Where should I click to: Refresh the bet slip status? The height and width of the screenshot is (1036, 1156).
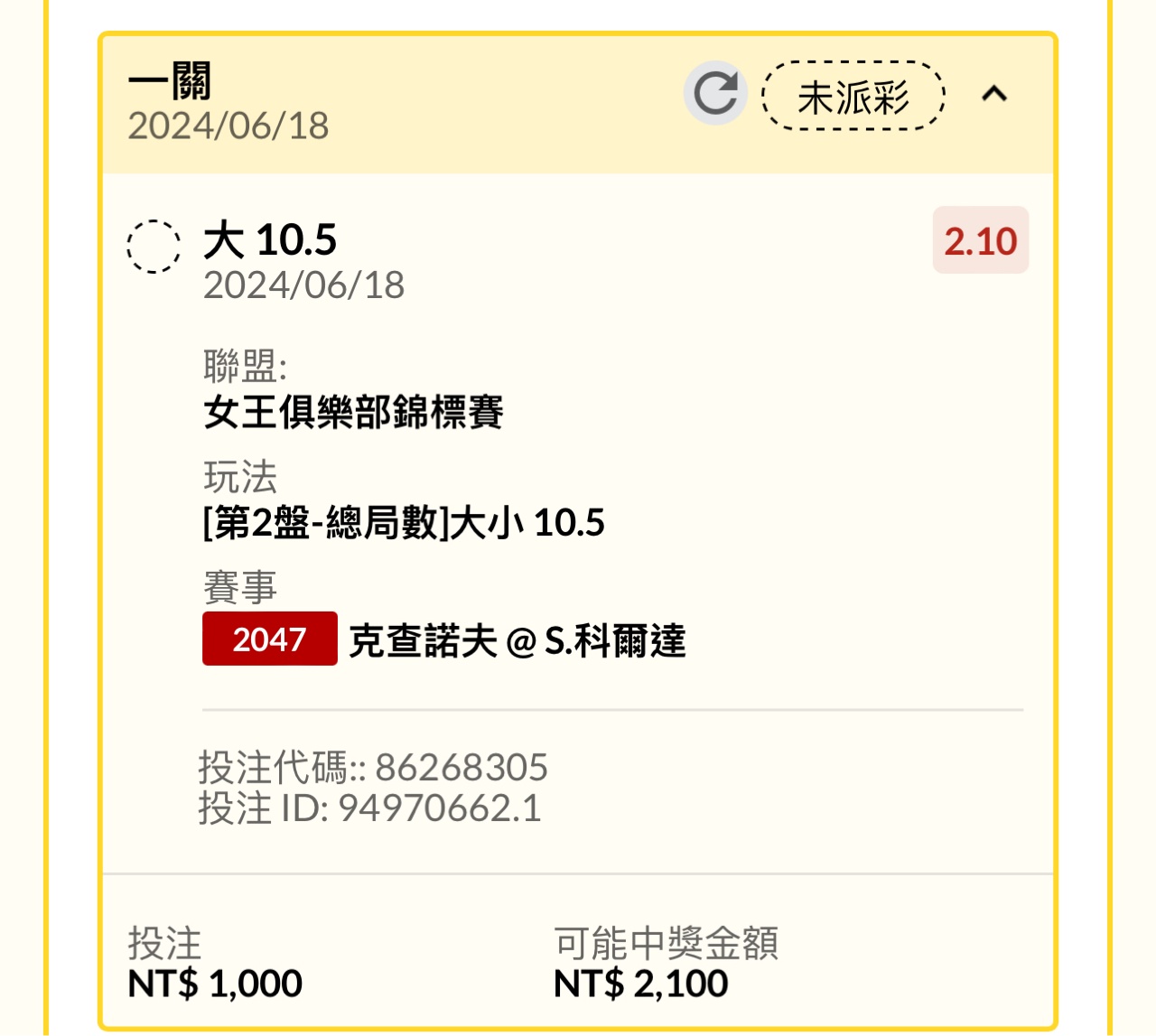click(715, 94)
